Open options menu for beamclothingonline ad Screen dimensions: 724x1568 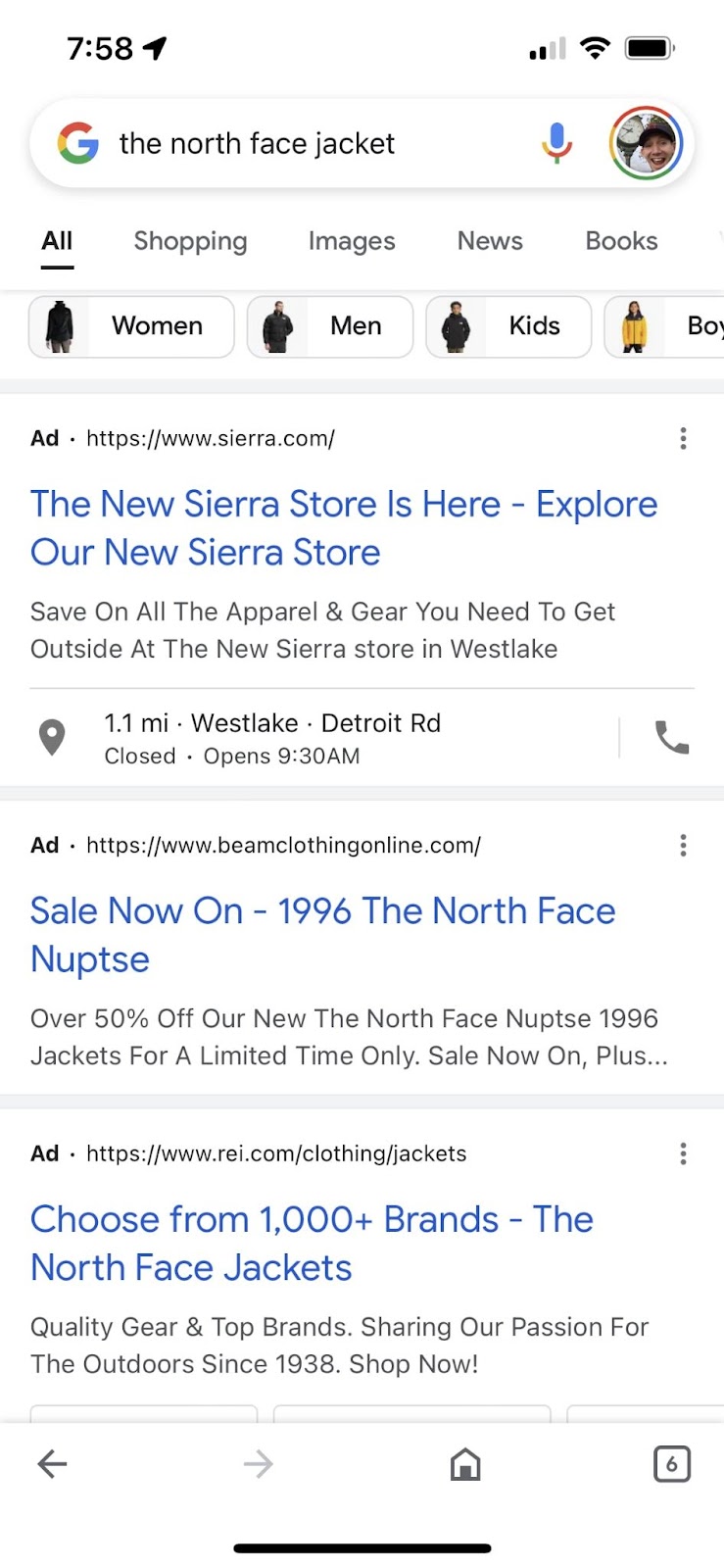(x=683, y=845)
